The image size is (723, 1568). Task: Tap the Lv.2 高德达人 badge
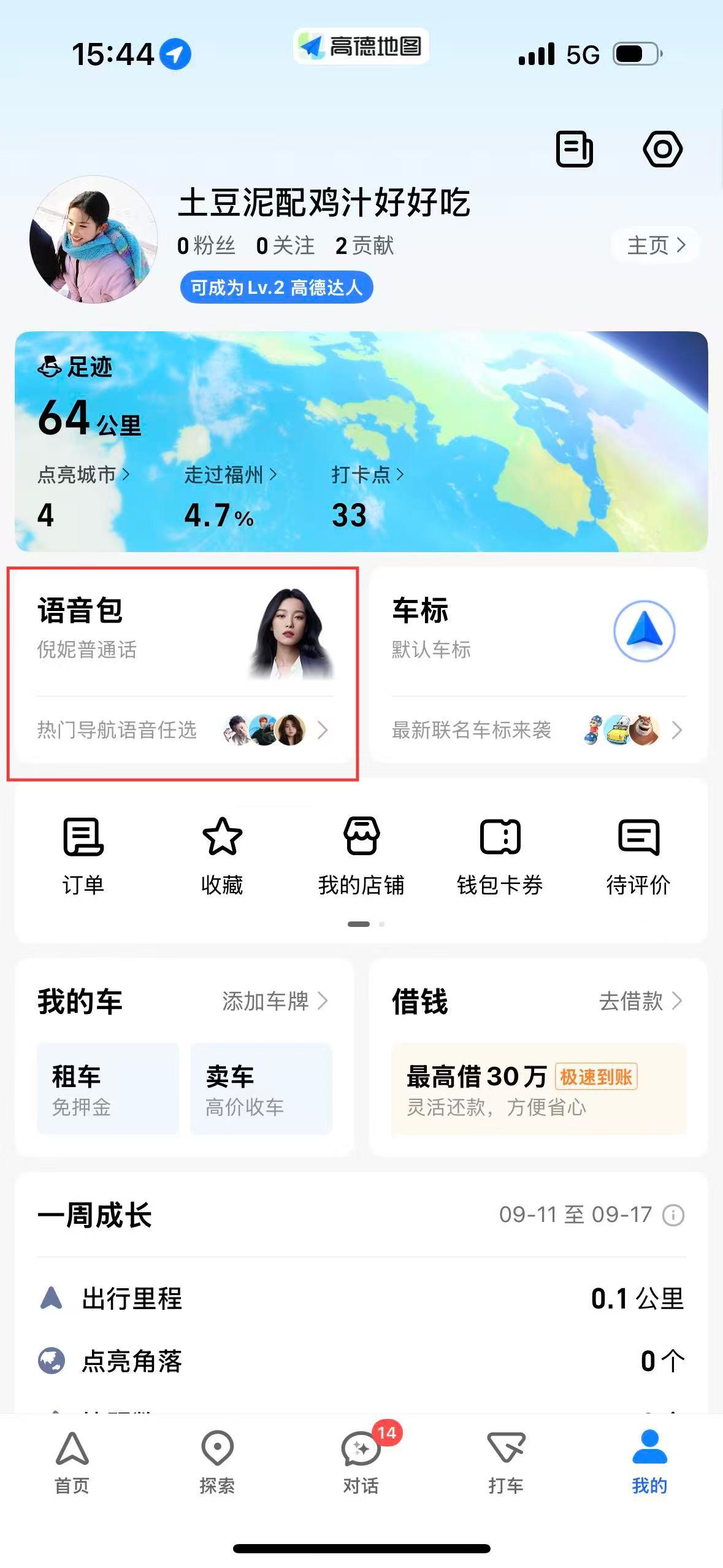click(x=276, y=288)
